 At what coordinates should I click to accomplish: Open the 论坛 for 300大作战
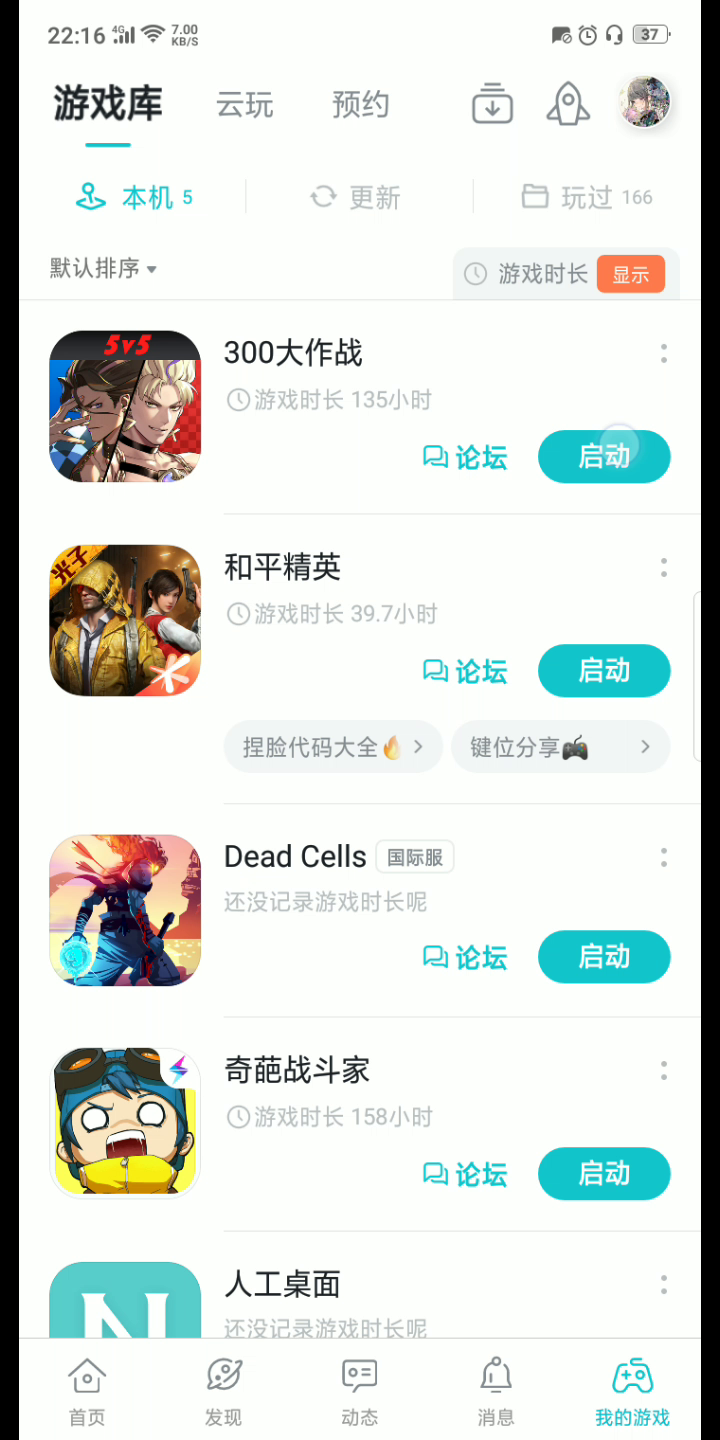tap(465, 458)
